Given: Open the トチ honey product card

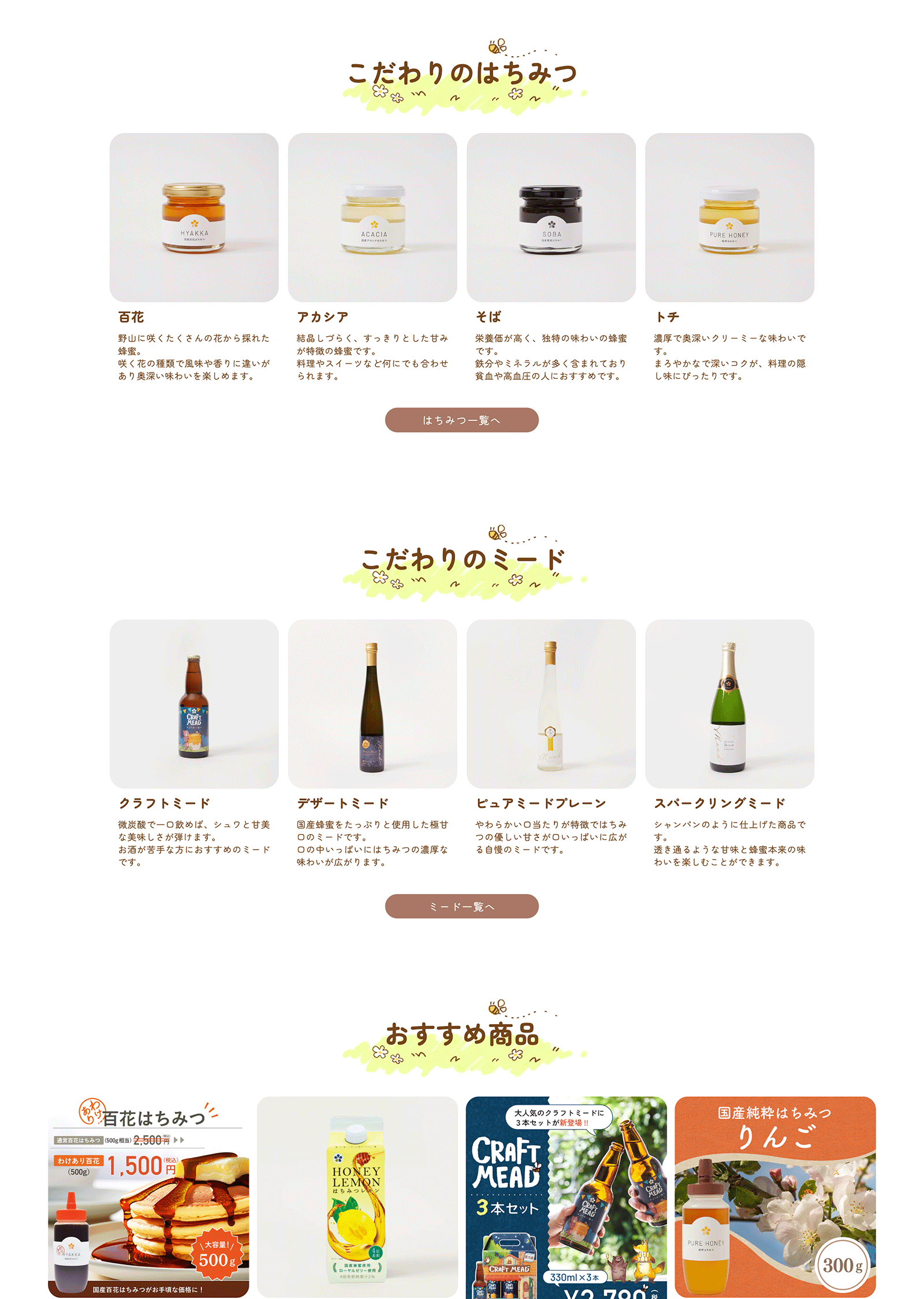Looking at the screenshot, I should [729, 218].
